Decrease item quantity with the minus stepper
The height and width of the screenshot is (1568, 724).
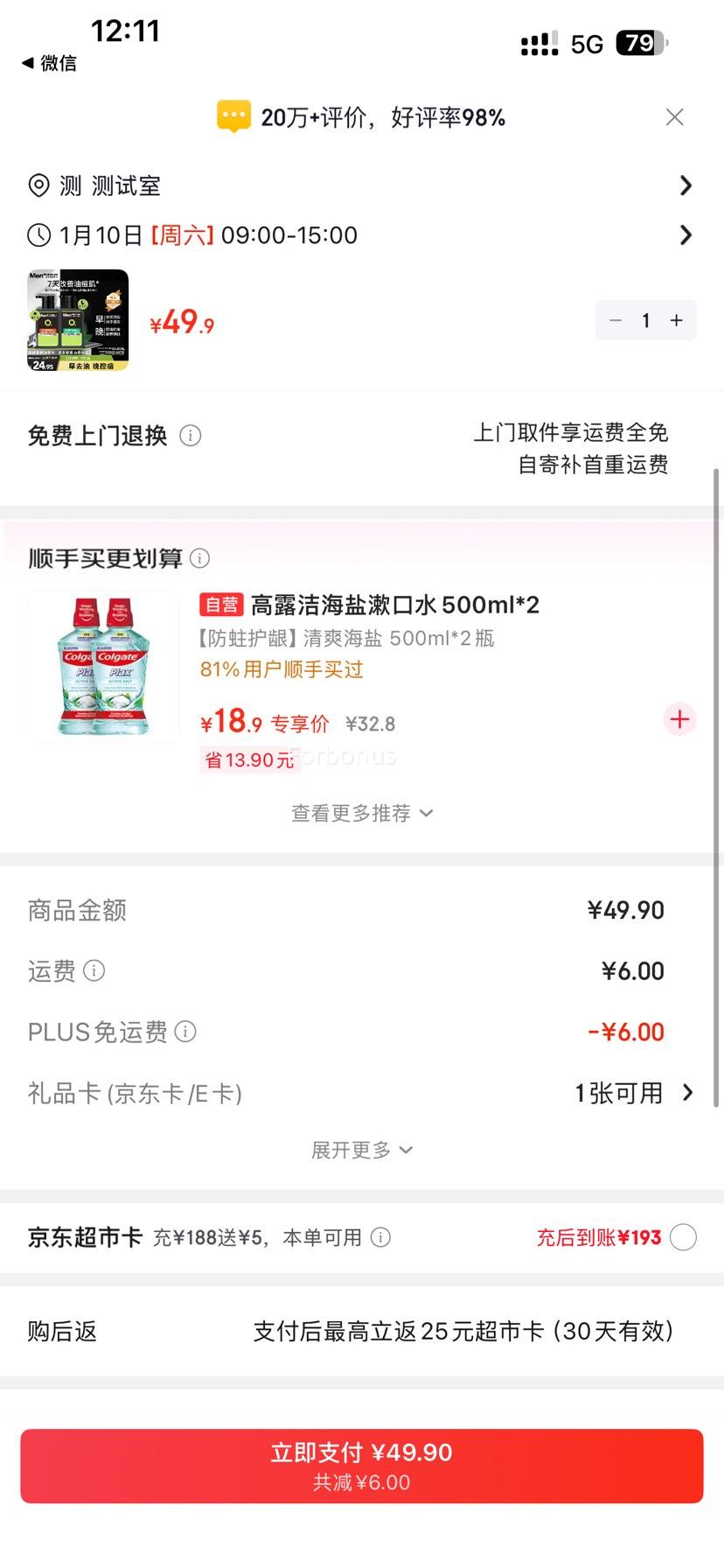[x=615, y=320]
